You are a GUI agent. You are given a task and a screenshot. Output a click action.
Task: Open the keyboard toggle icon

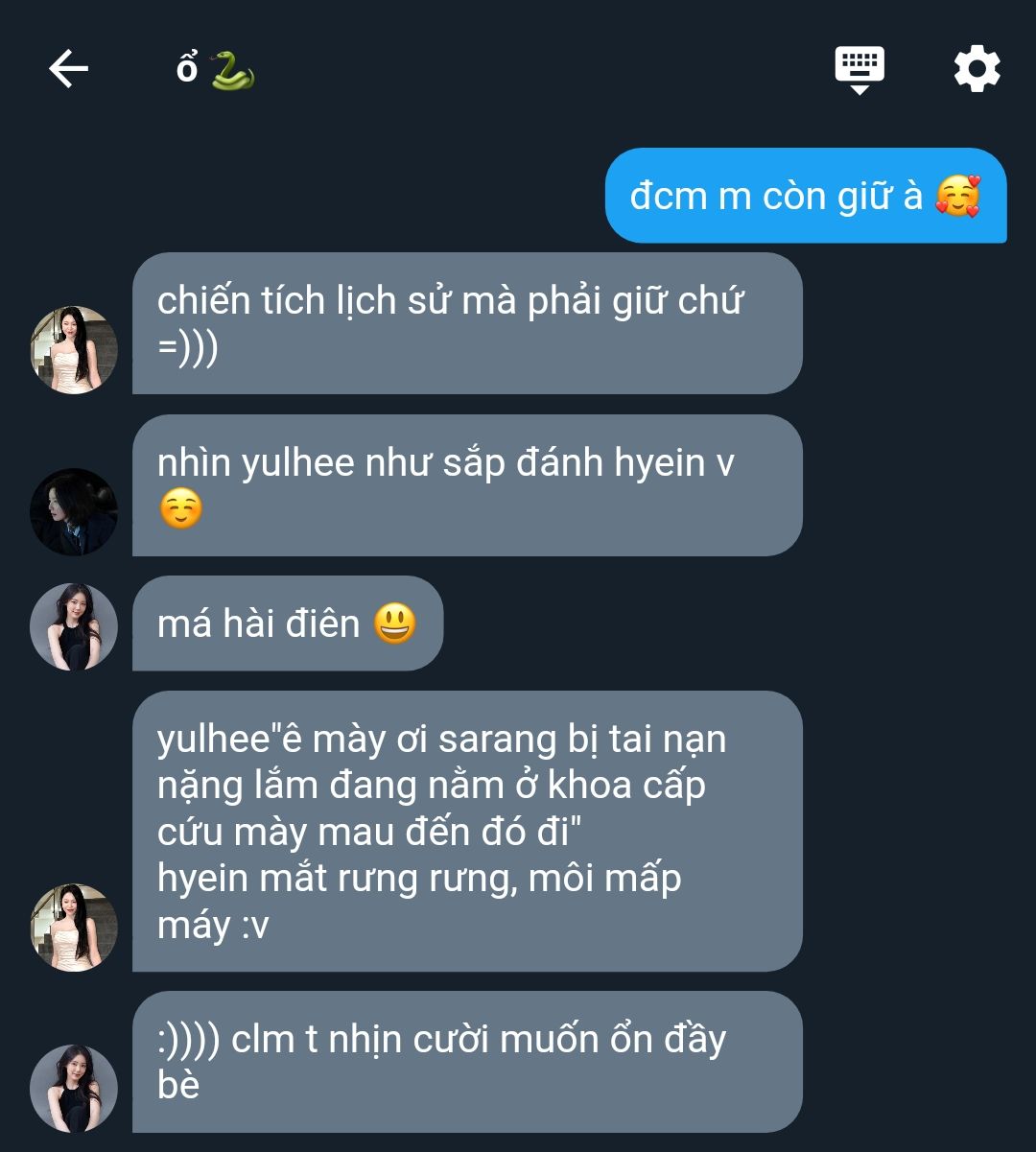[x=859, y=69]
